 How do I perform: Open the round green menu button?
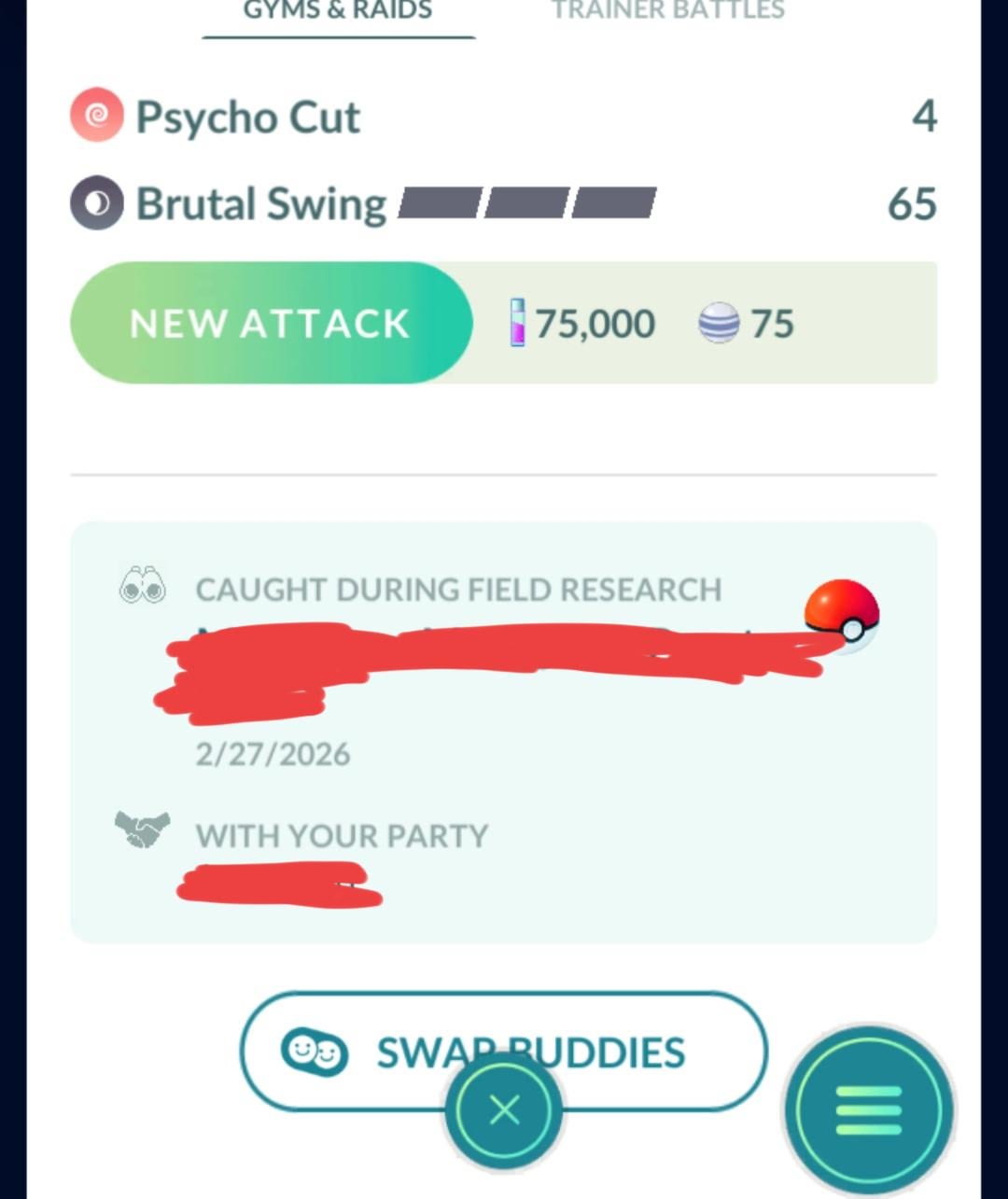click(868, 1110)
